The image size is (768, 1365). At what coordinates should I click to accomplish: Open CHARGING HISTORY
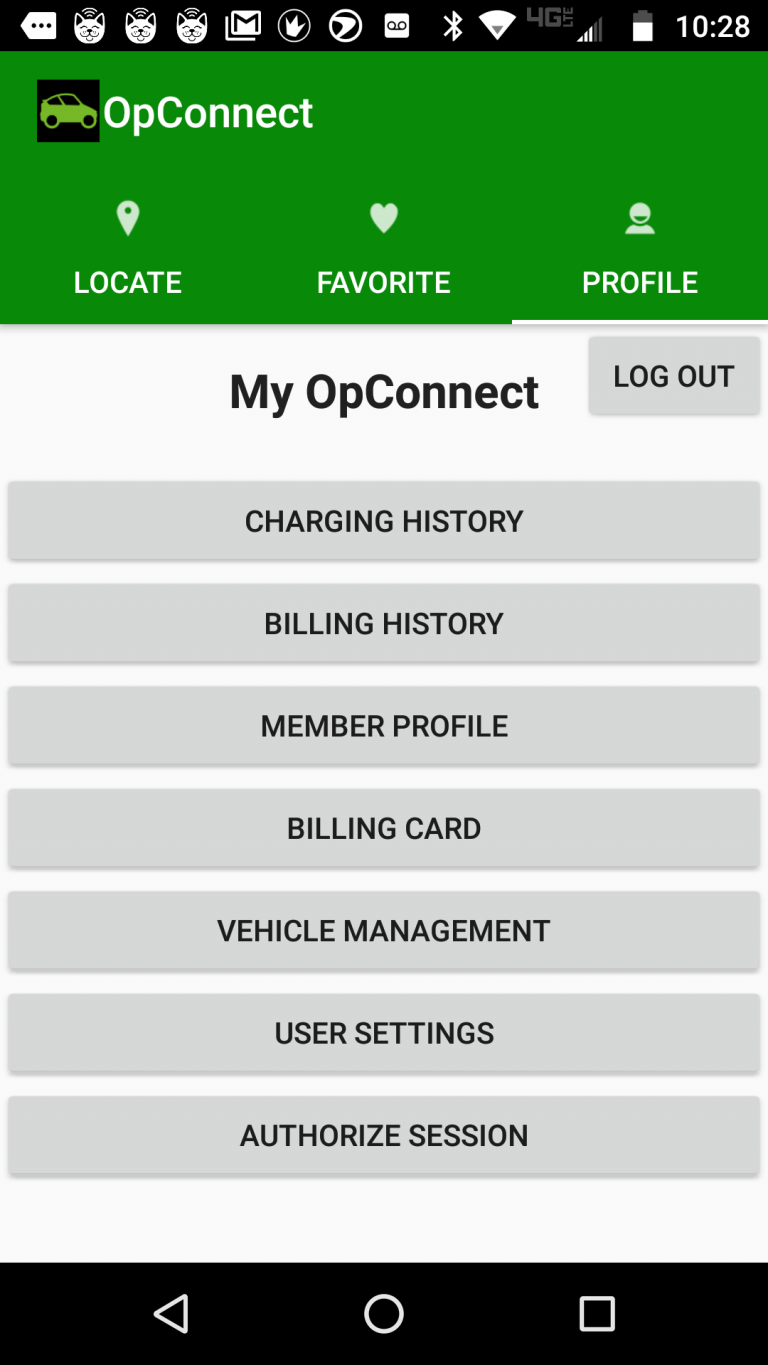click(383, 520)
